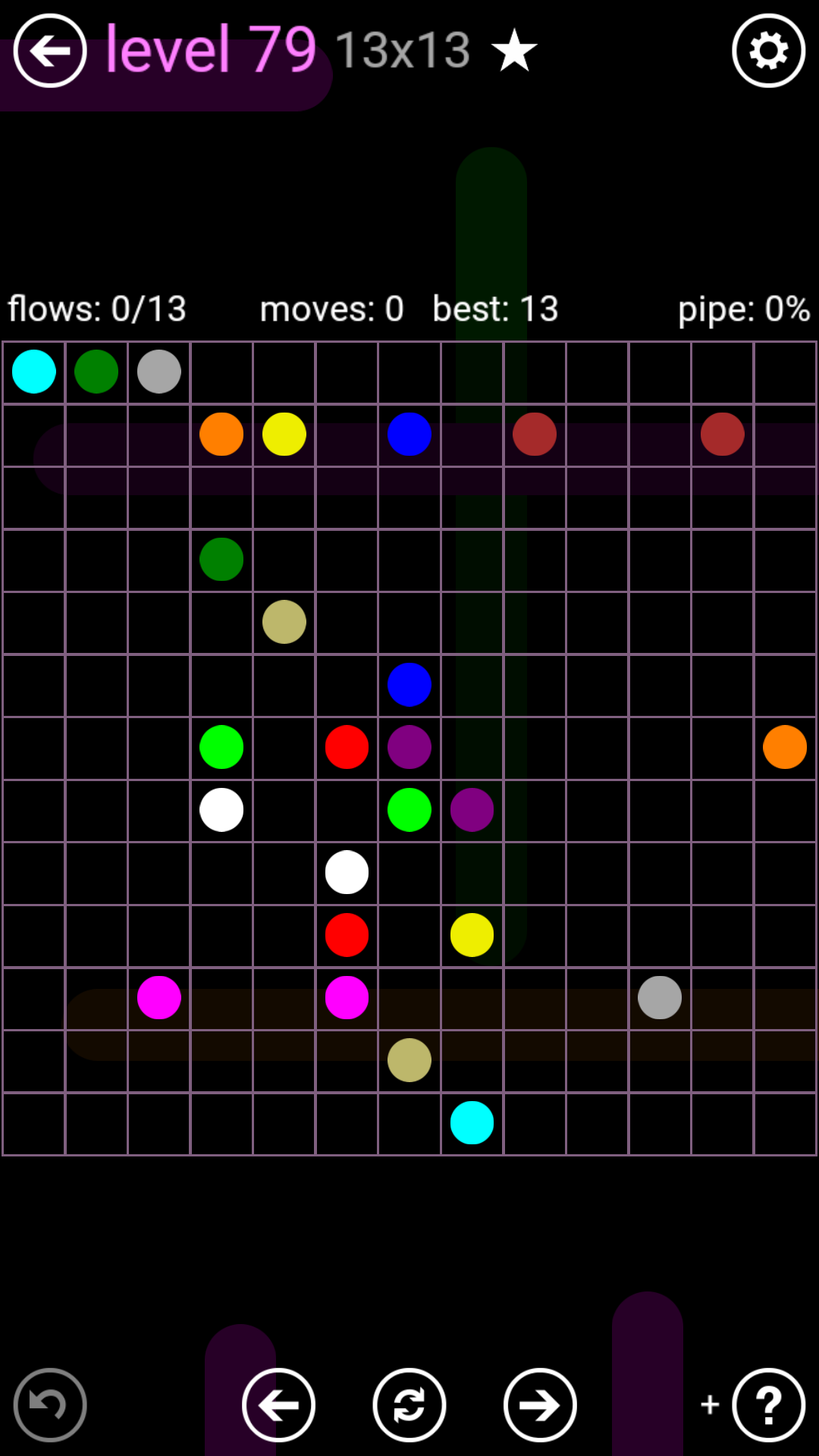This screenshot has height=1456, width=819.
Task: Select the cyan dot in the bottom row
Action: tap(472, 1122)
